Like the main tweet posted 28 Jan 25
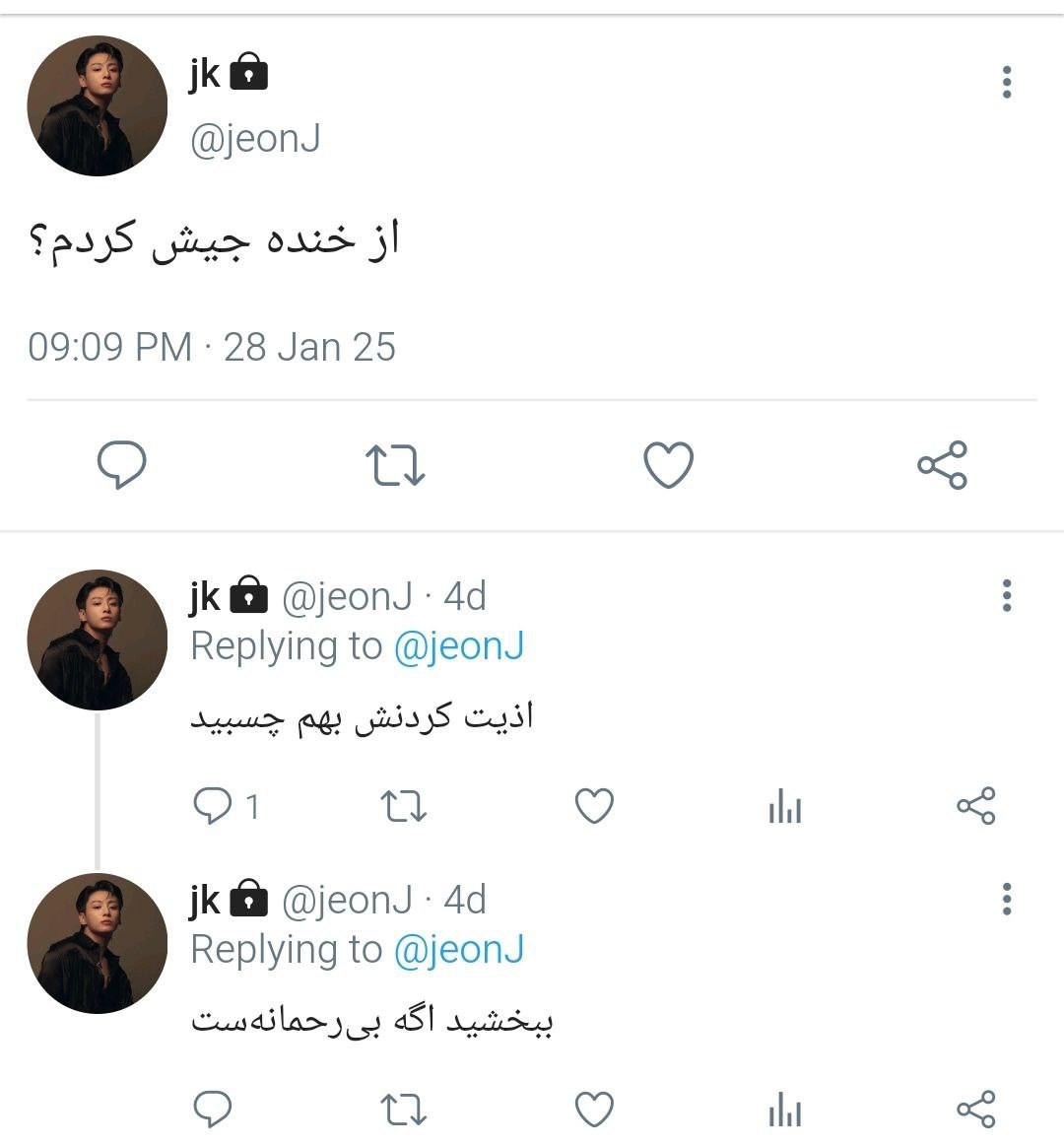This screenshot has height=1146, width=1064. coord(668,465)
